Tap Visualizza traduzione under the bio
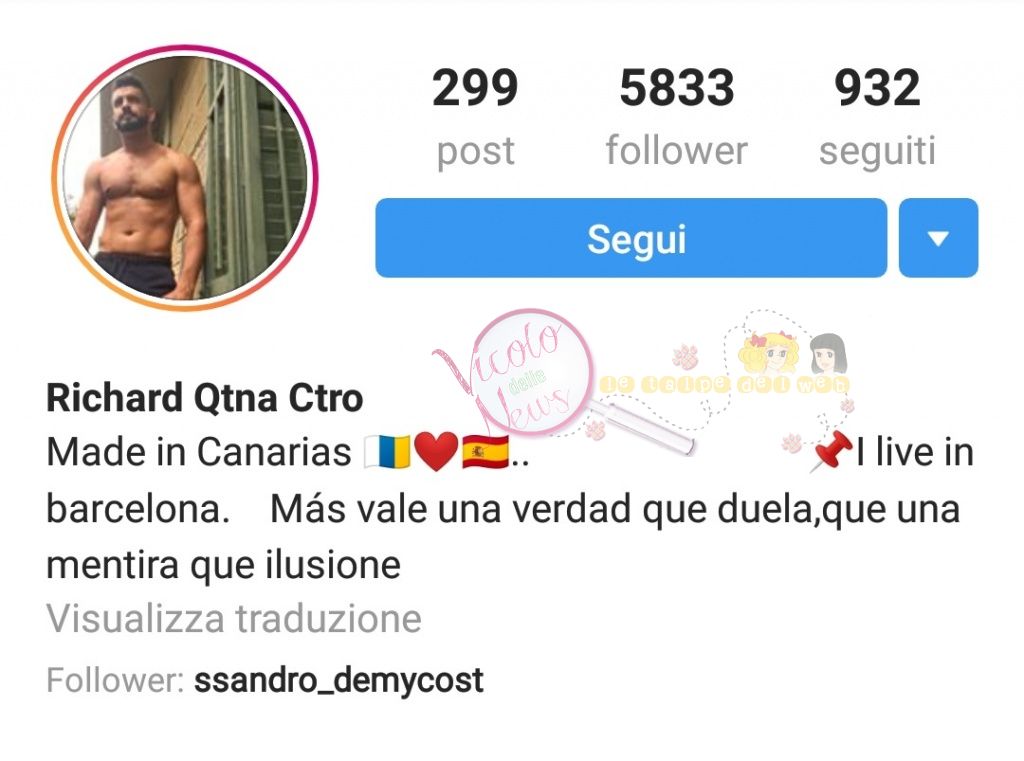 pyautogui.click(x=234, y=619)
